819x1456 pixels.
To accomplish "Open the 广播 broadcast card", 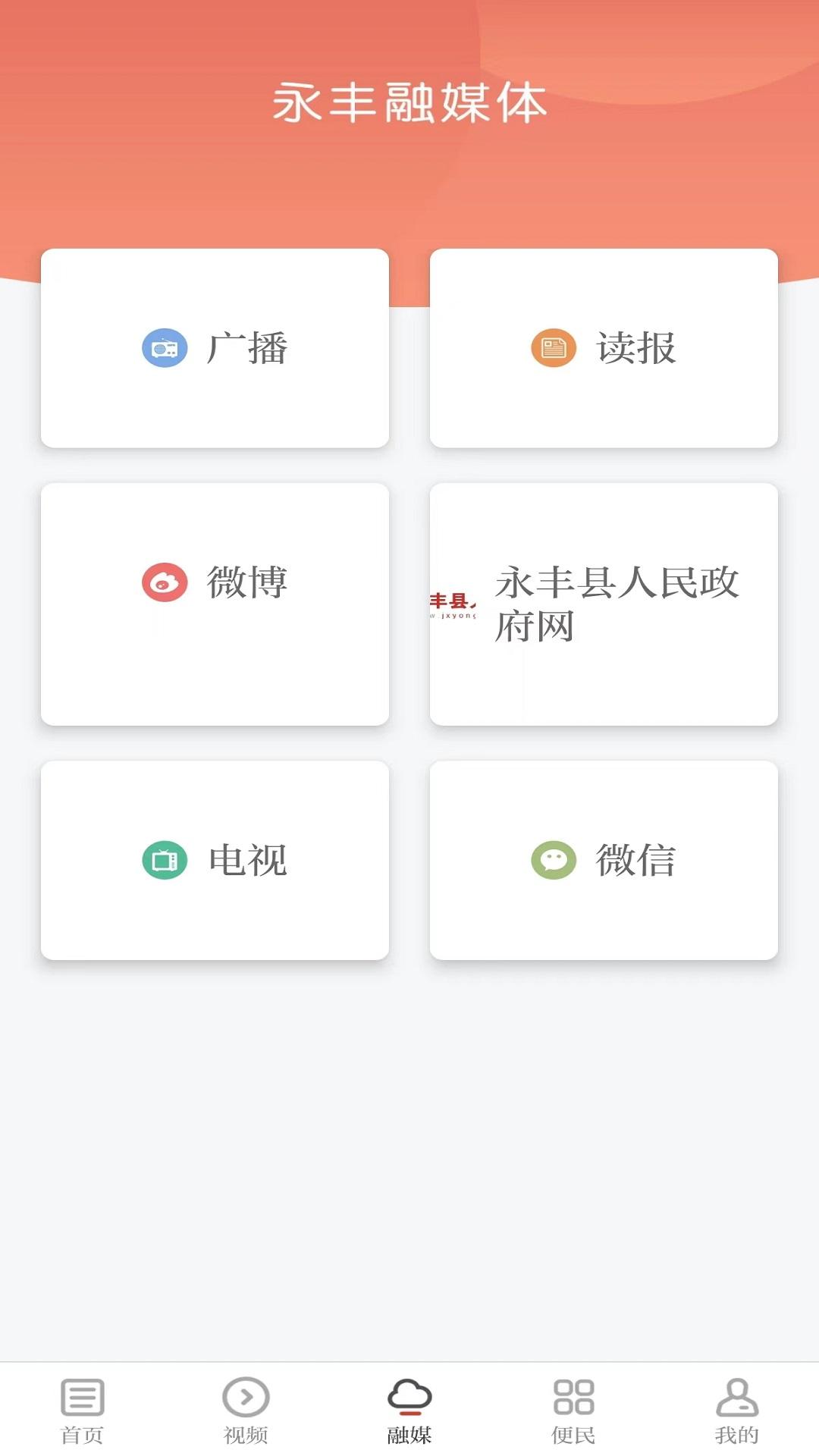I will [215, 347].
